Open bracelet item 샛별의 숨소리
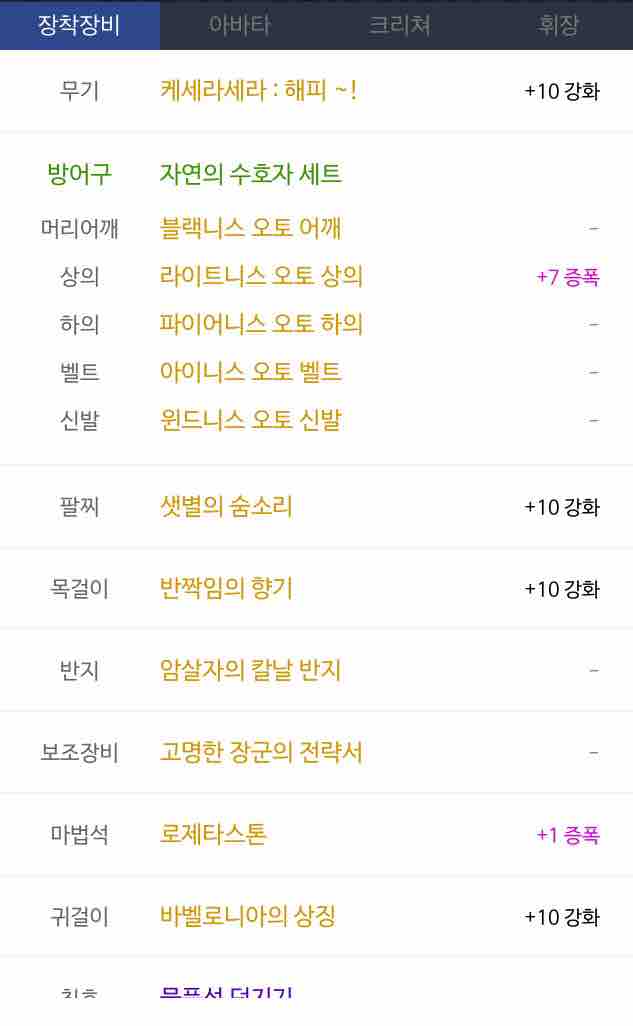The width and height of the screenshot is (633, 1026). (x=226, y=506)
